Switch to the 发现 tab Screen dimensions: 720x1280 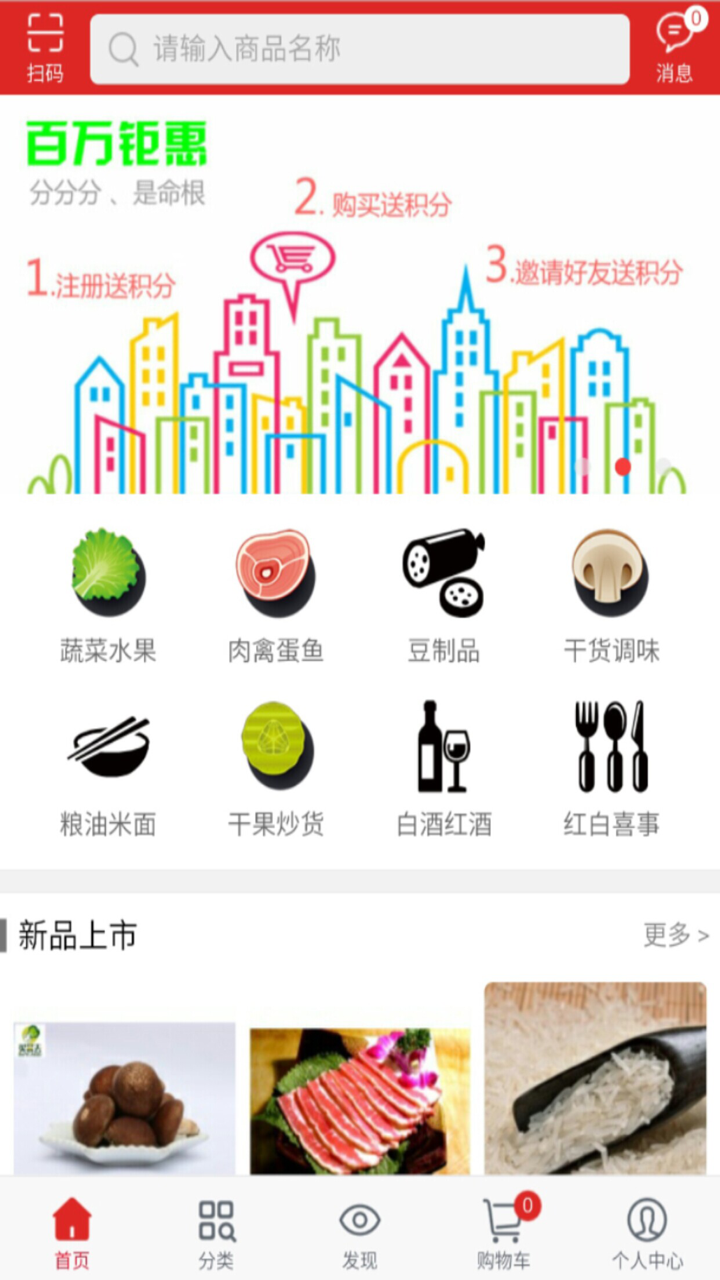360,1234
